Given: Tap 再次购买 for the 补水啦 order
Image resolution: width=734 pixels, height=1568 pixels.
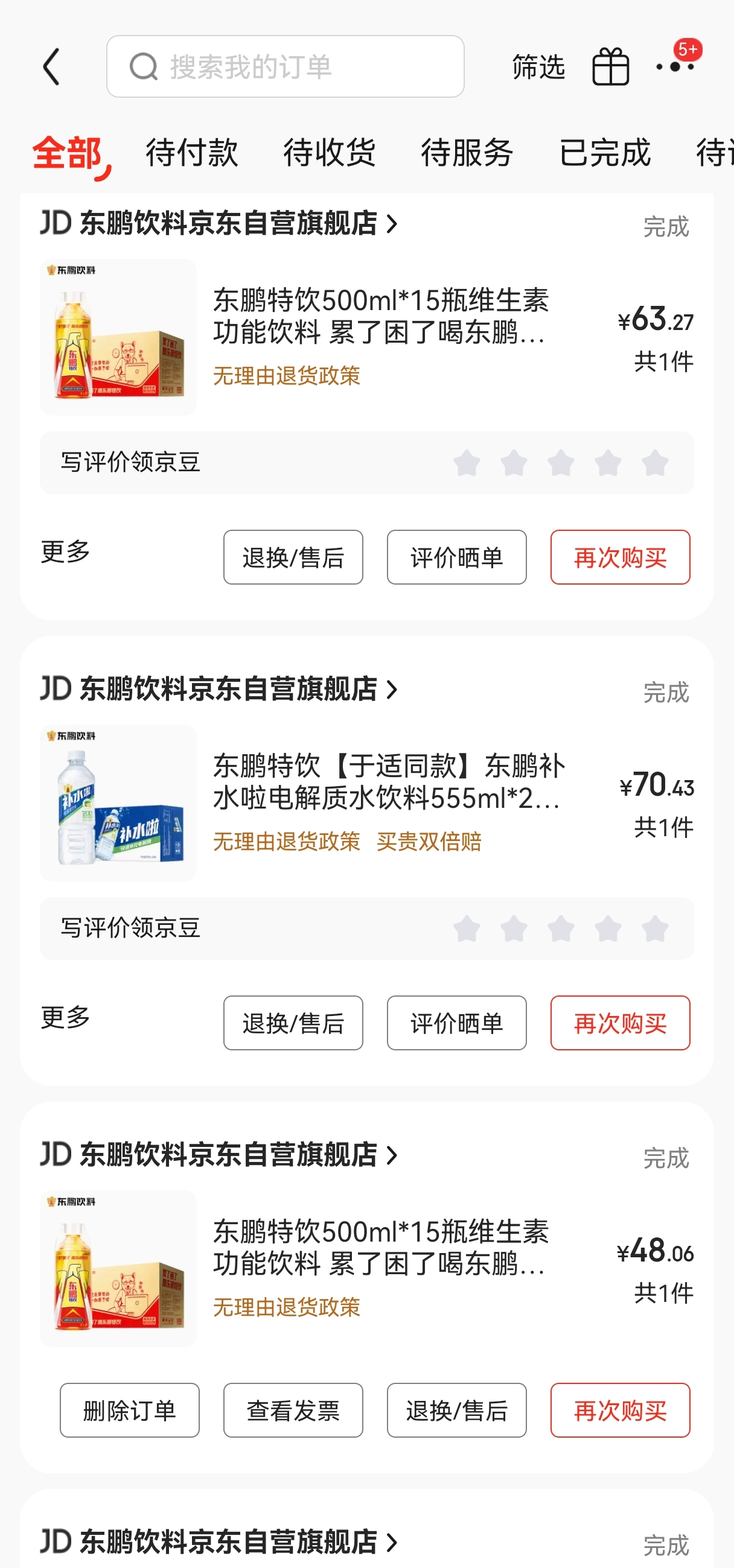Looking at the screenshot, I should click(x=620, y=1023).
